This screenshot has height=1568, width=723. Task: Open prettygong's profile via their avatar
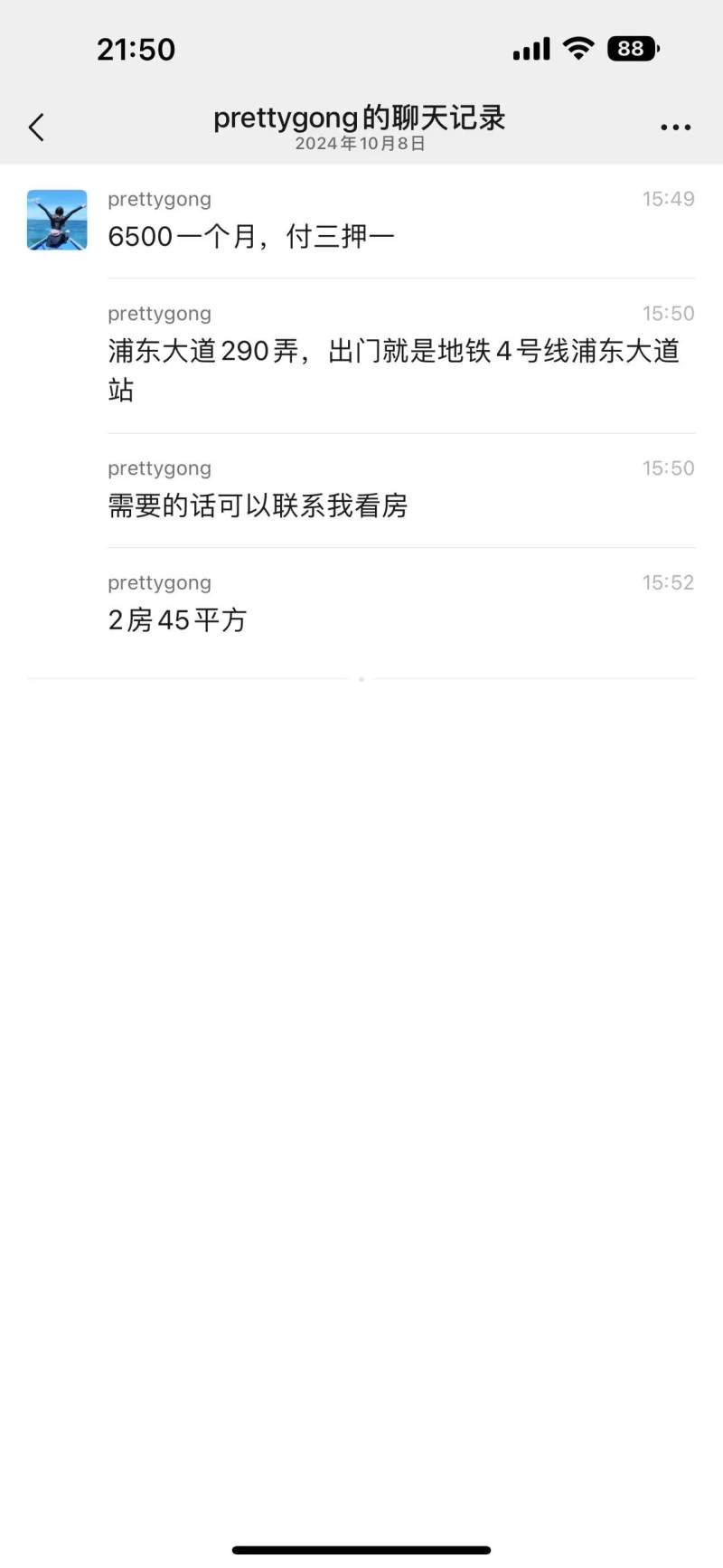pyautogui.click(x=56, y=219)
